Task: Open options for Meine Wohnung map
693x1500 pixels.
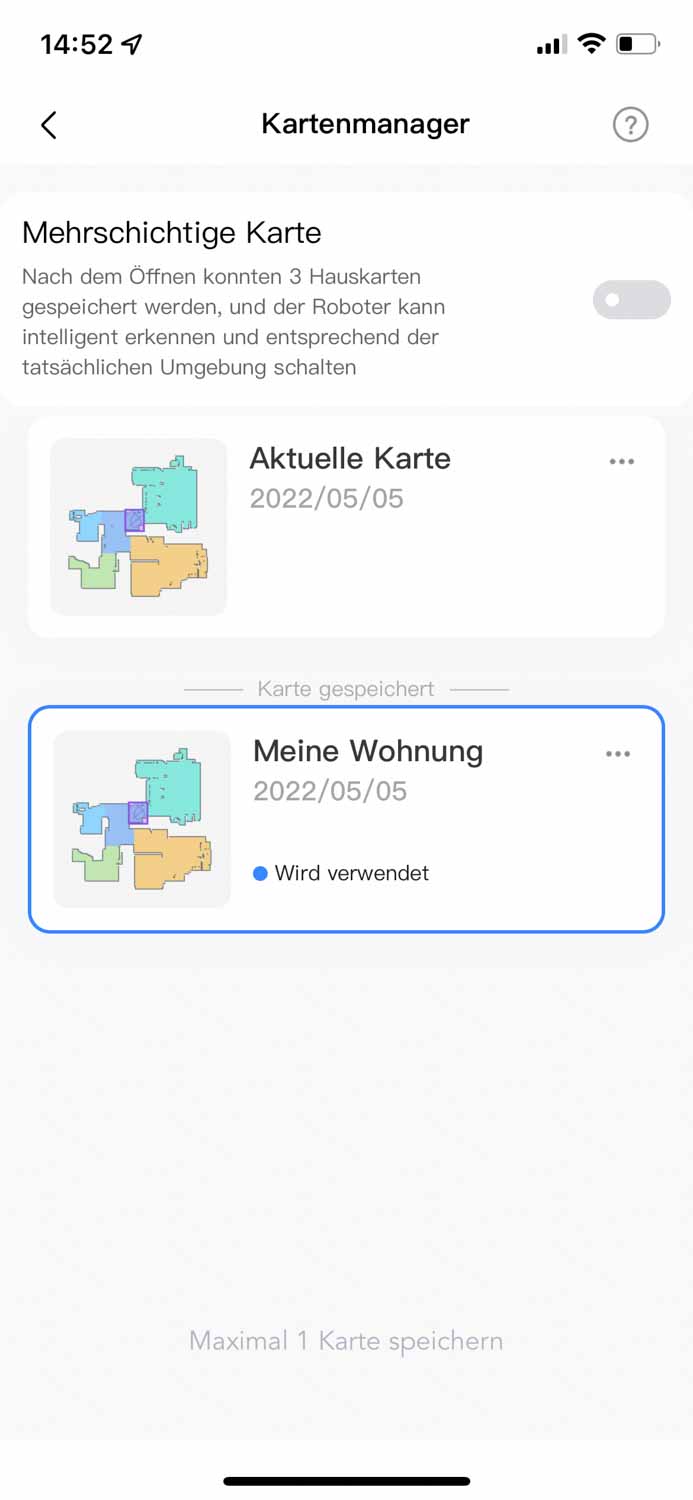Action: click(618, 754)
